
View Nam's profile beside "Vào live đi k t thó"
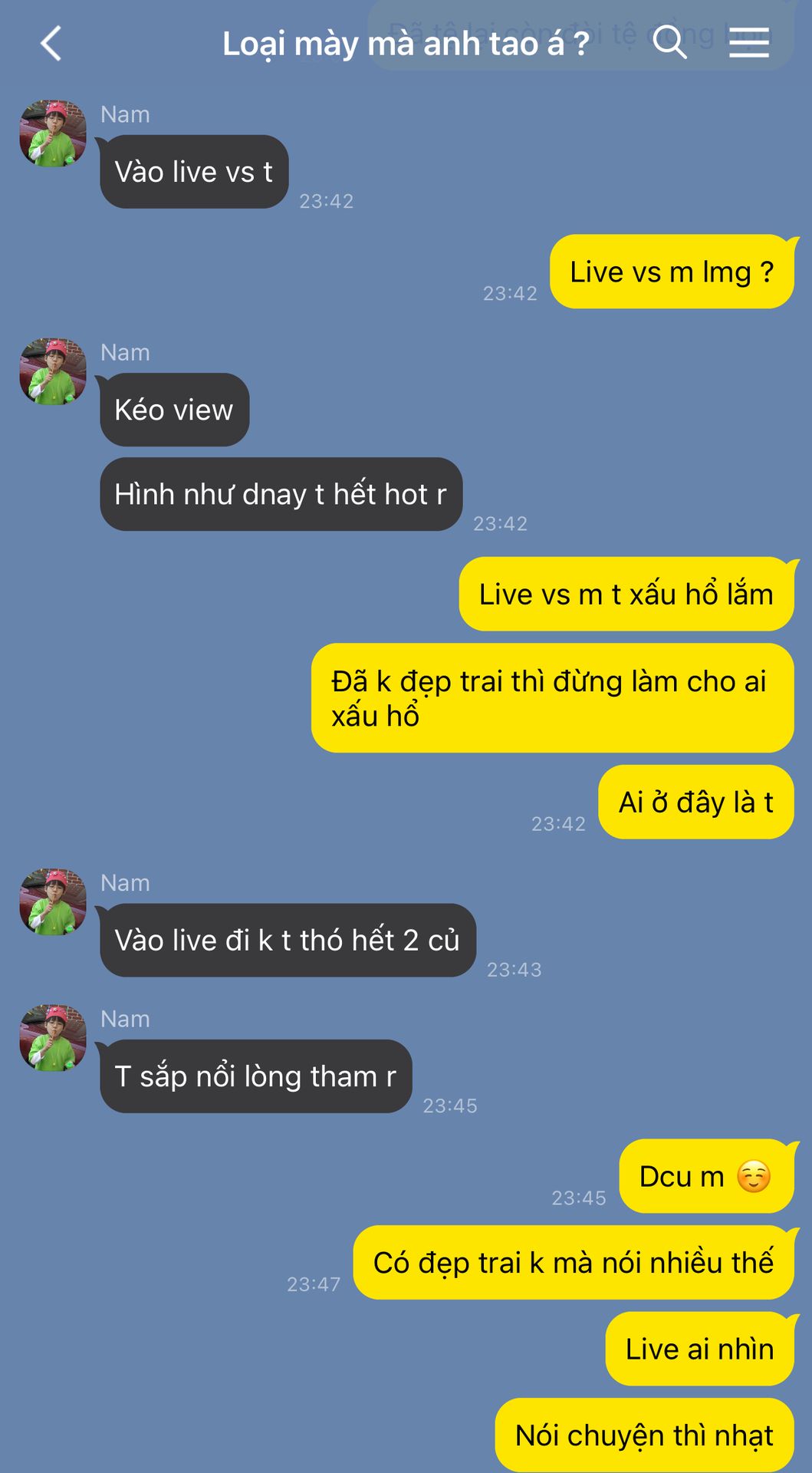[x=53, y=902]
